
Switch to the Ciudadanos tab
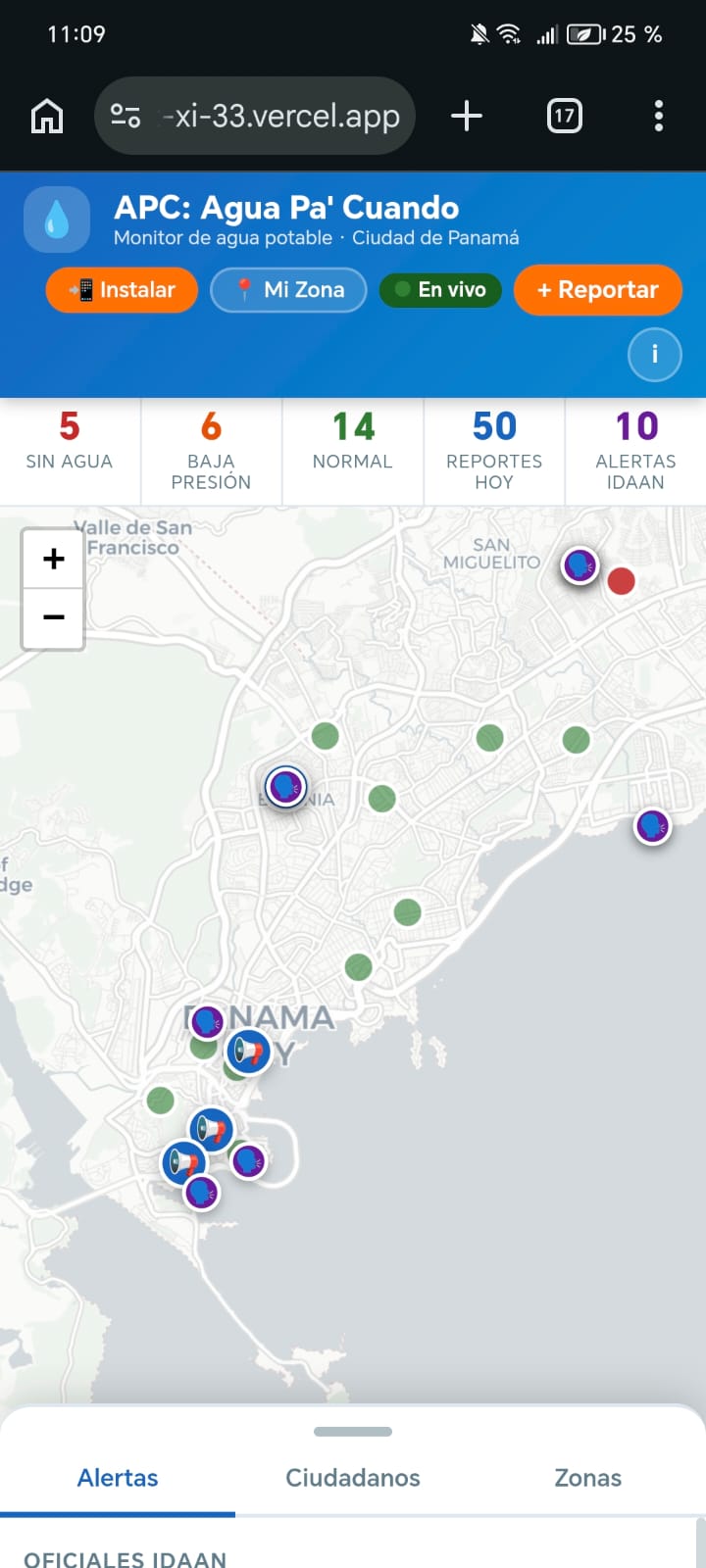tap(353, 1478)
